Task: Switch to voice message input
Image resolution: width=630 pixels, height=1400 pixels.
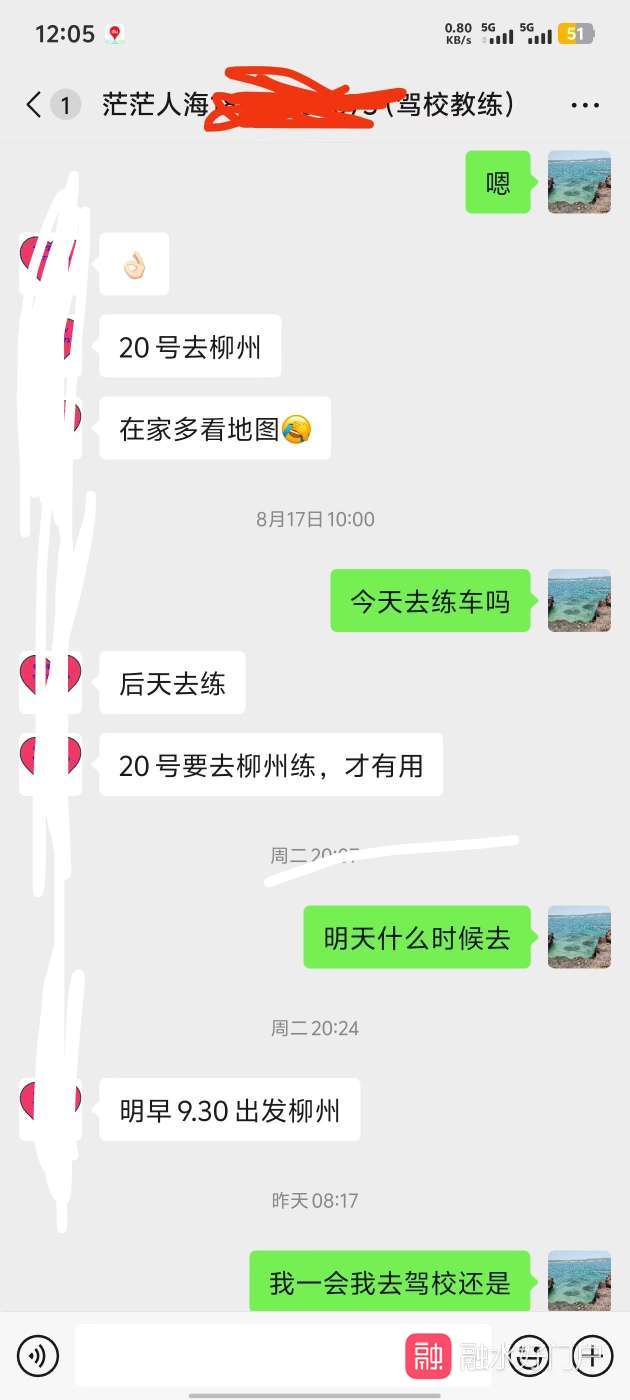Action: [38, 1356]
